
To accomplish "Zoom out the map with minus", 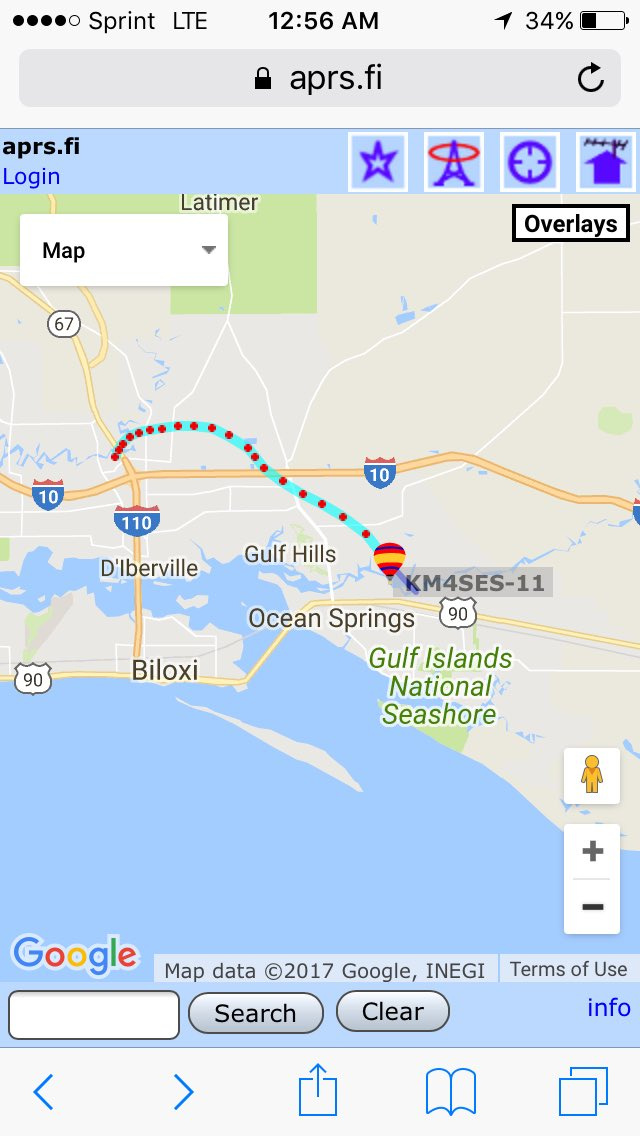I will (x=592, y=907).
